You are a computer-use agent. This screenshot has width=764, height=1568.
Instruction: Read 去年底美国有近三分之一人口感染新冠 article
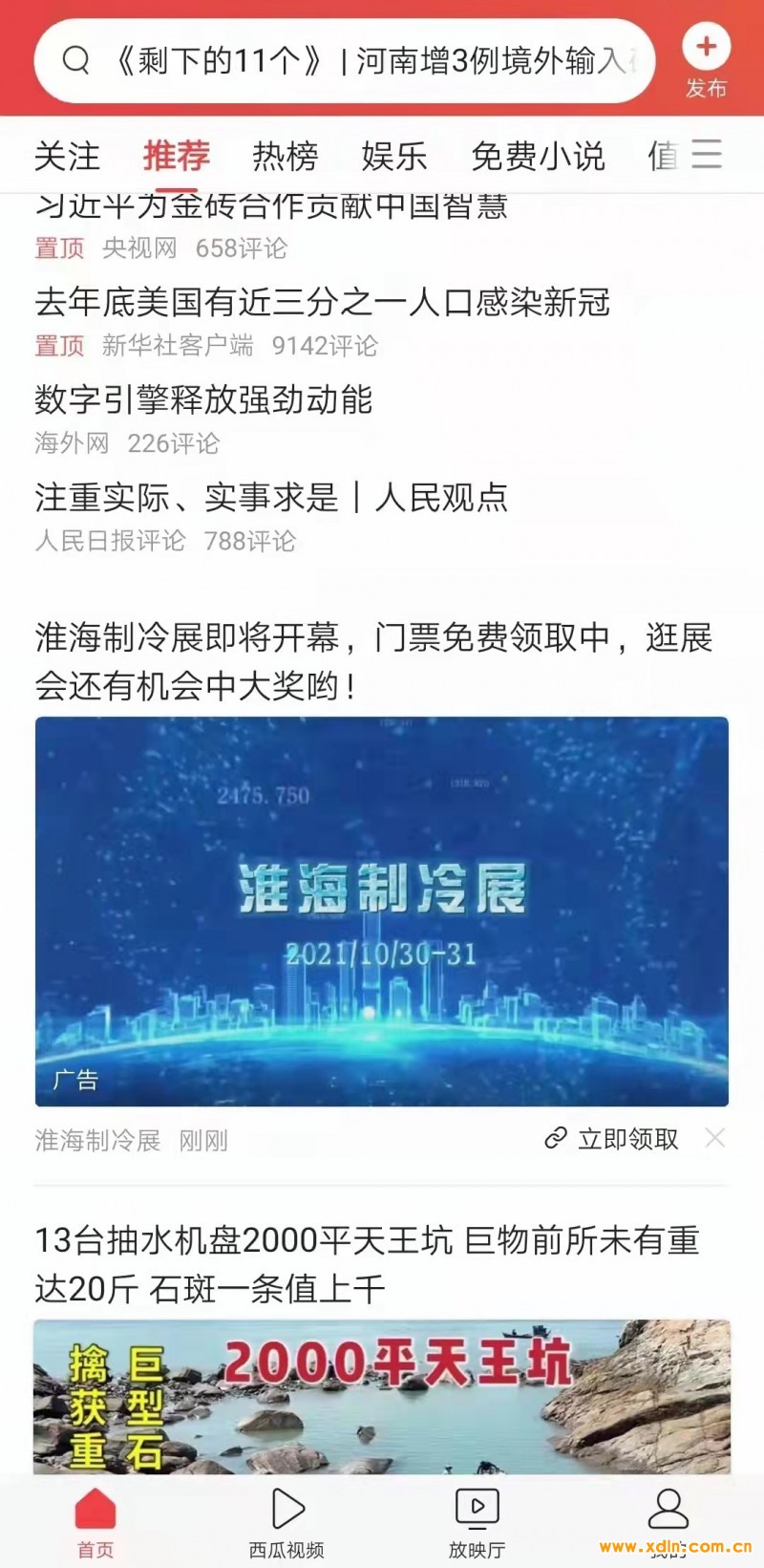coord(322,303)
